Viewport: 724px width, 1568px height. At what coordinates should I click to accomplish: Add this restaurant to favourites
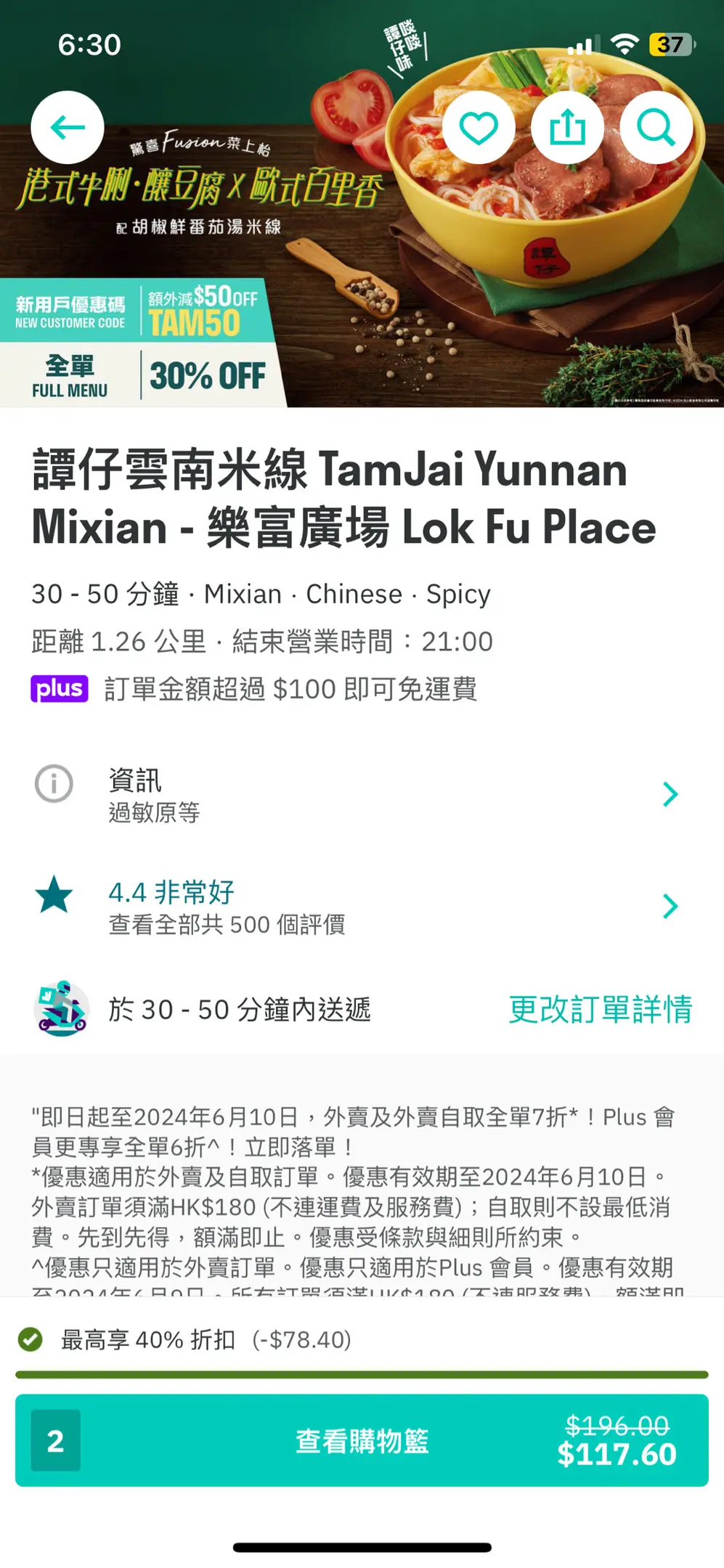(x=479, y=128)
